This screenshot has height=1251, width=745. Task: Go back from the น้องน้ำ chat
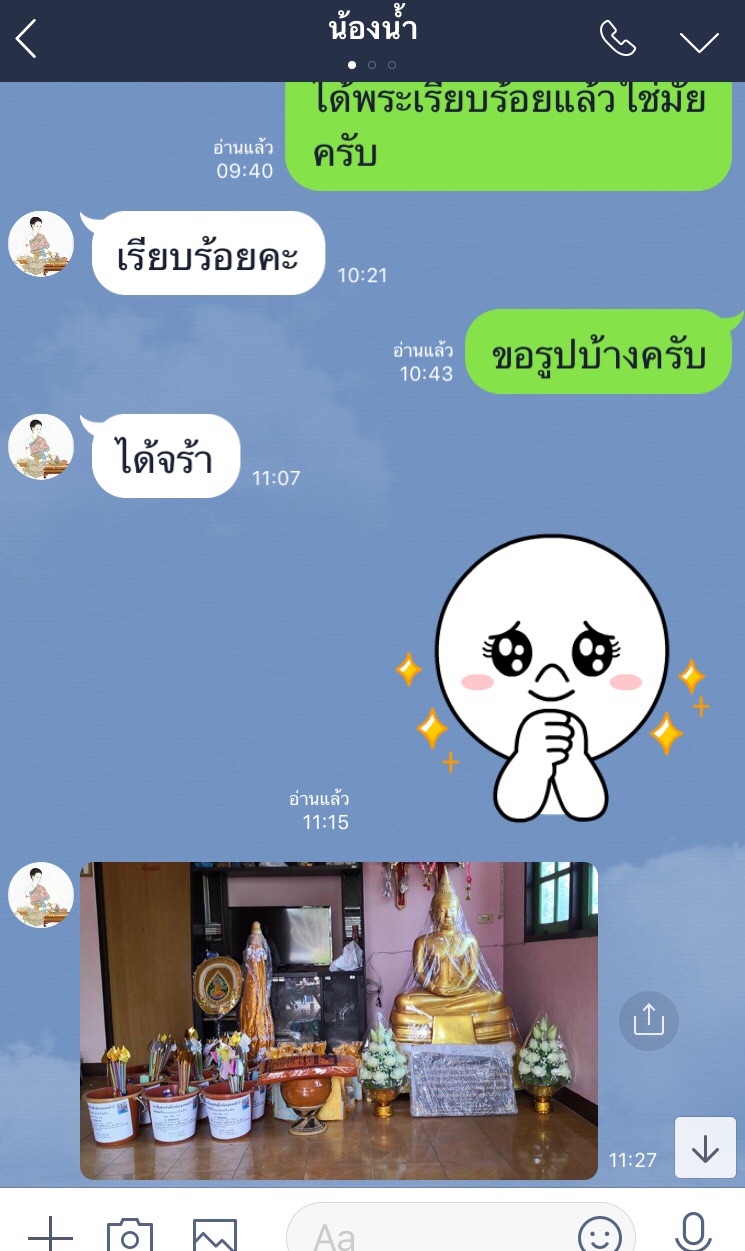pos(27,40)
